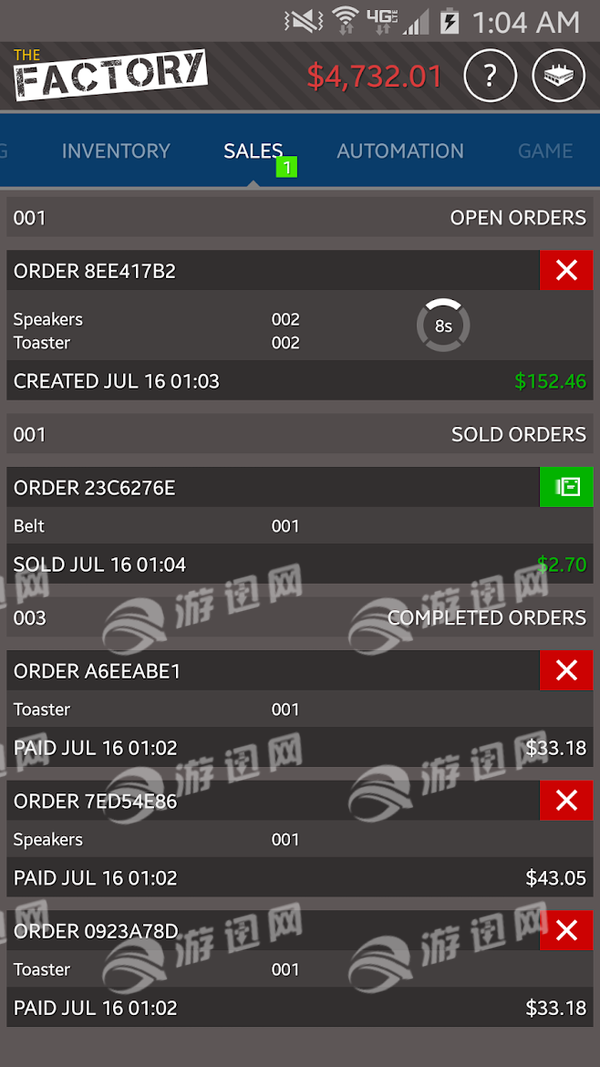
Task: Select the Sales tab
Action: (253, 151)
